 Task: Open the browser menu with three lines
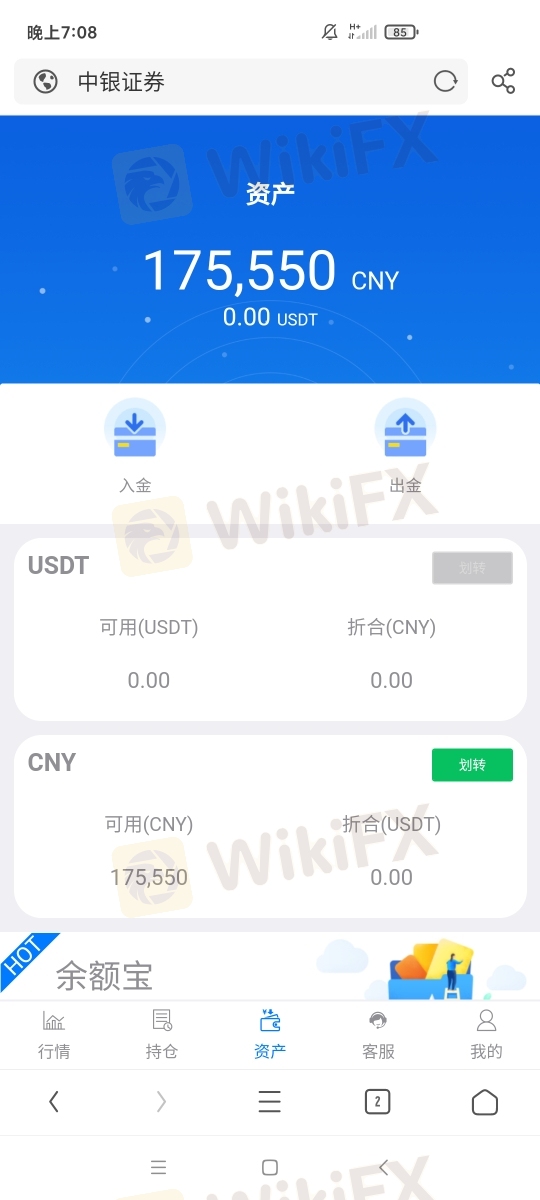pos(270,1102)
